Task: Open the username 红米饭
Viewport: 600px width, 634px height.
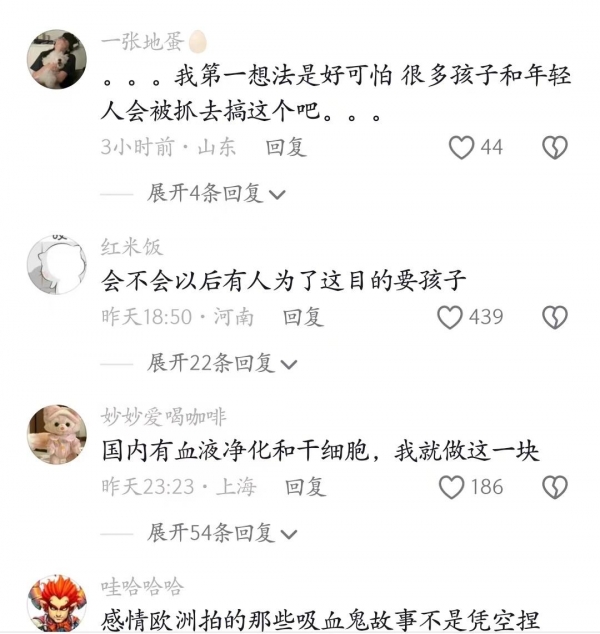Action: click(x=132, y=247)
